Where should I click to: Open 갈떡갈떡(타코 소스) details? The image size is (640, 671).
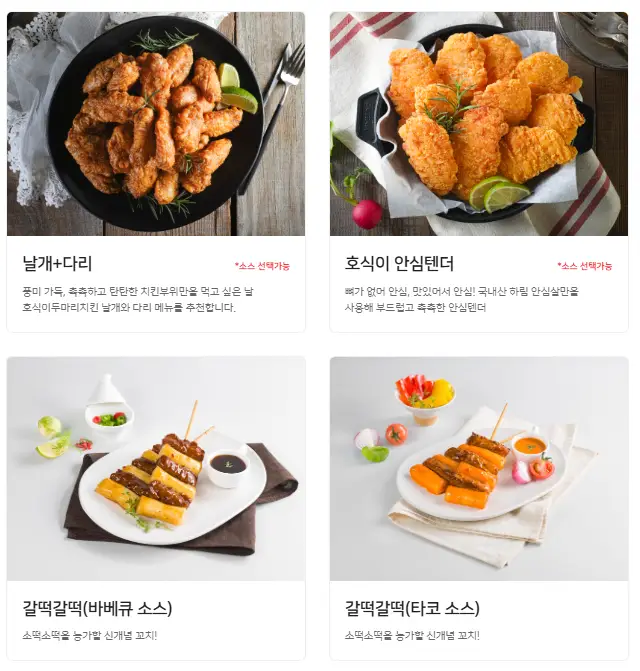[478, 508]
